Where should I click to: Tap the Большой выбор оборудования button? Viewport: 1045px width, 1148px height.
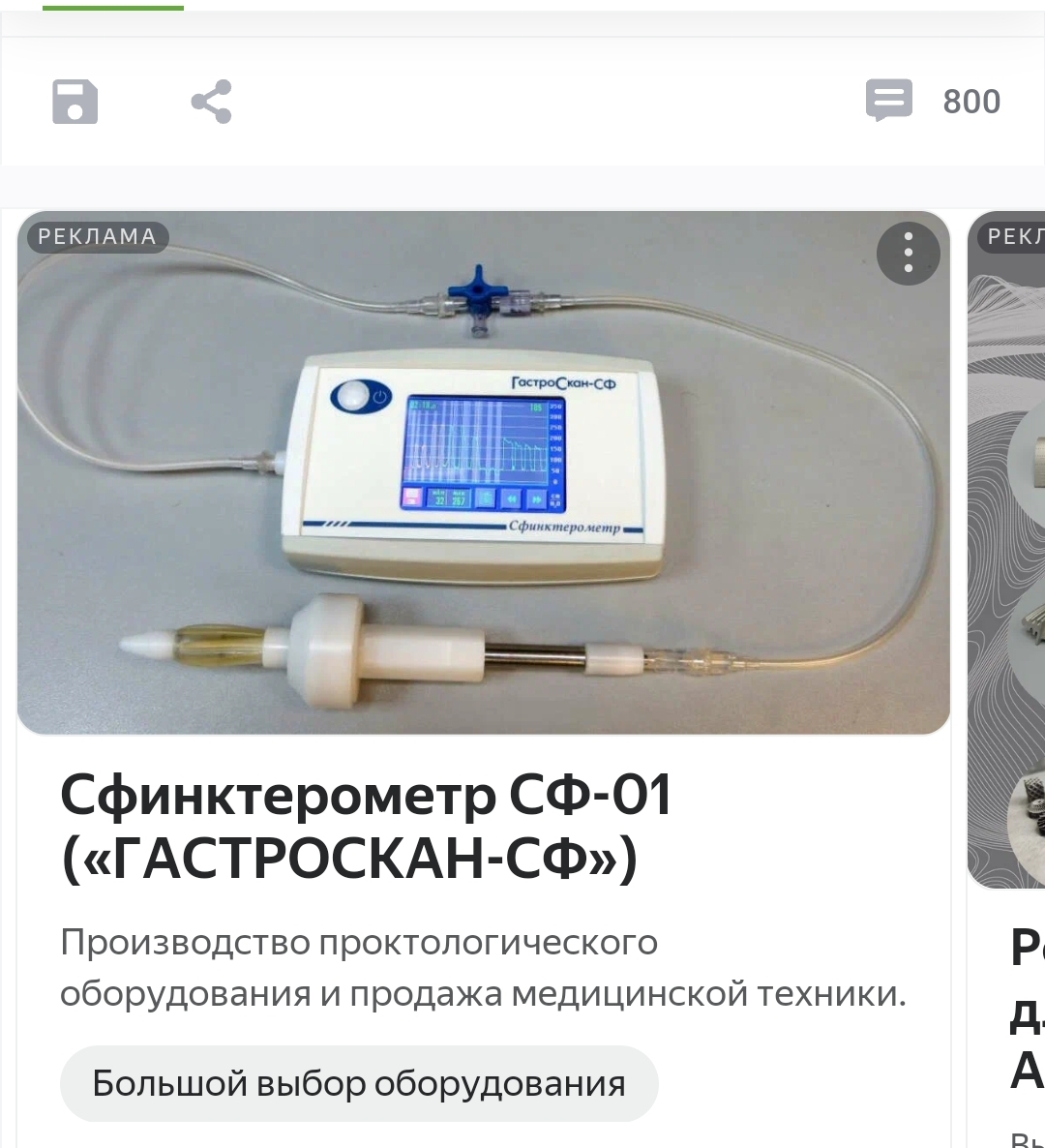click(x=359, y=1083)
